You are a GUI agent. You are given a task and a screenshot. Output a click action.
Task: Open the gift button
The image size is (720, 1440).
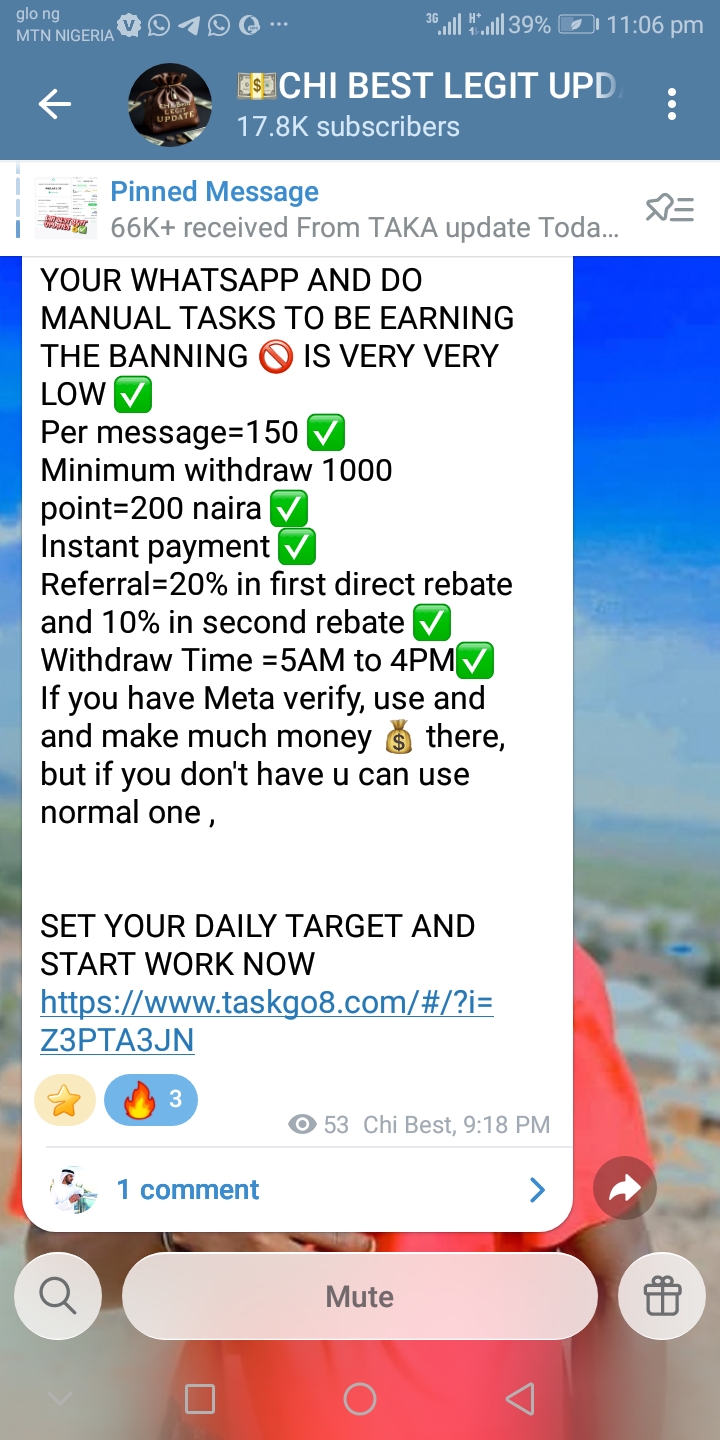tap(662, 1296)
